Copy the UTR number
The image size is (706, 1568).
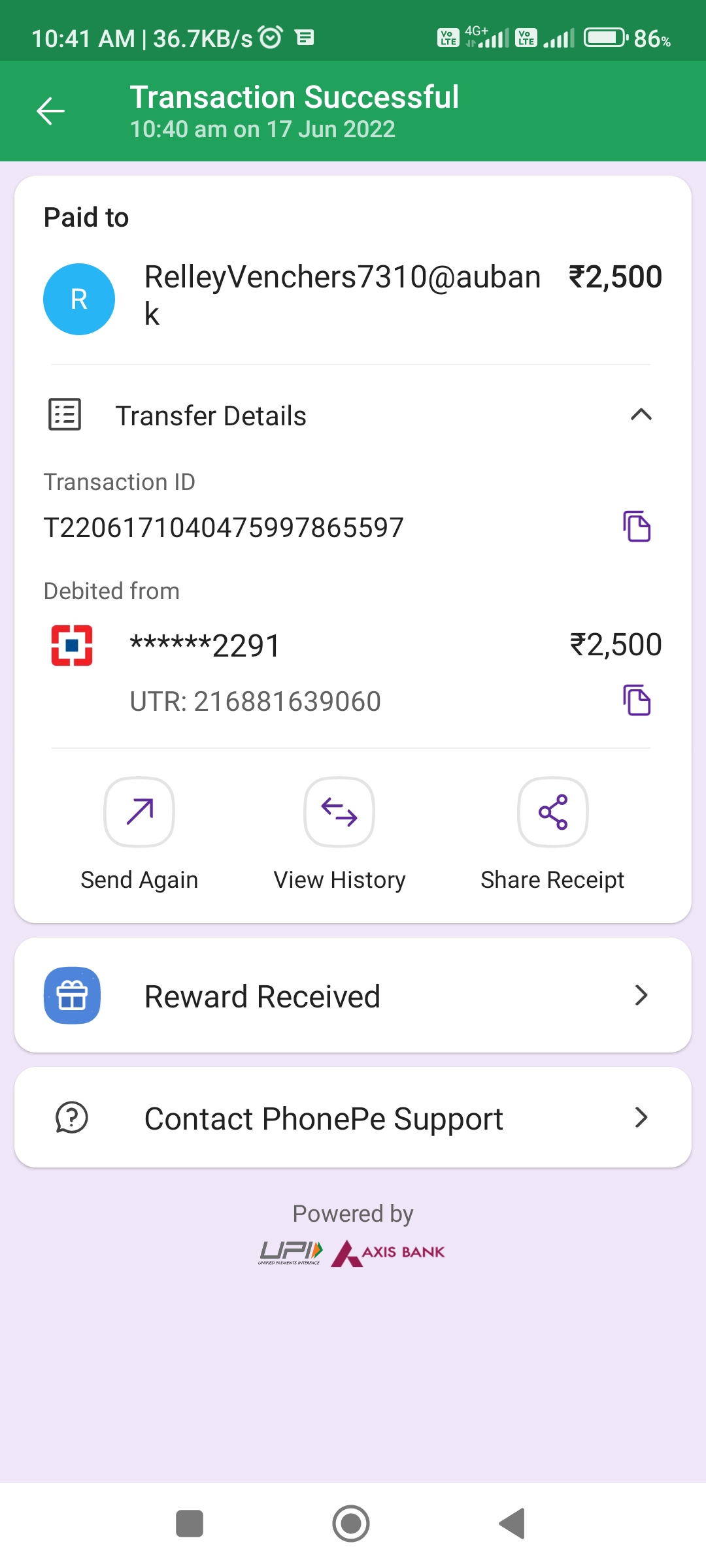[637, 700]
